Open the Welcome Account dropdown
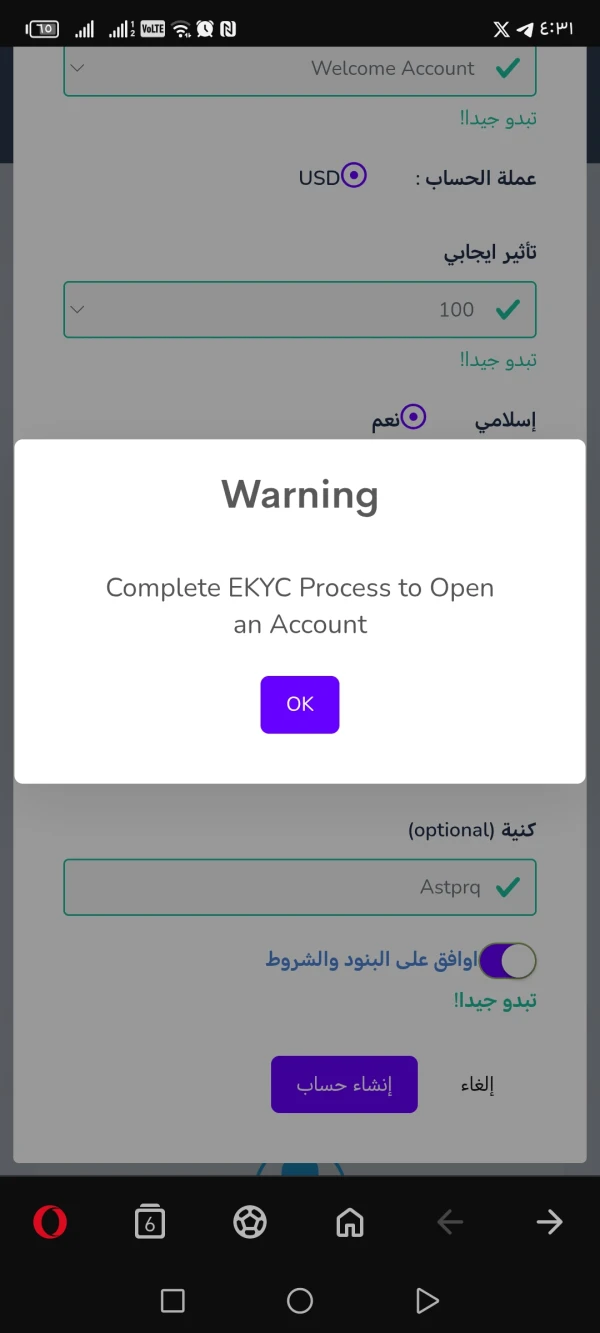Screen dimensions: 600x1333 point(300,69)
